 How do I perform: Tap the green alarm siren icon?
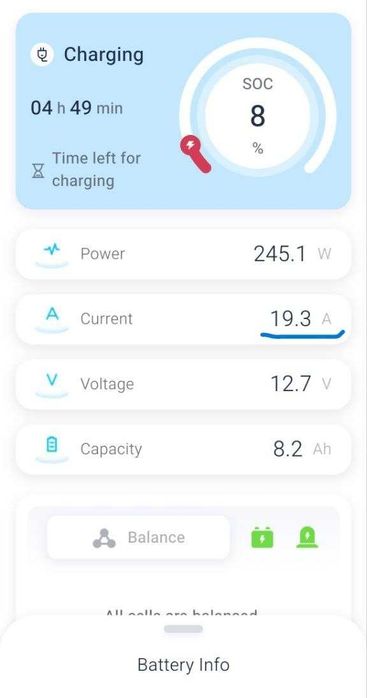pos(307,537)
